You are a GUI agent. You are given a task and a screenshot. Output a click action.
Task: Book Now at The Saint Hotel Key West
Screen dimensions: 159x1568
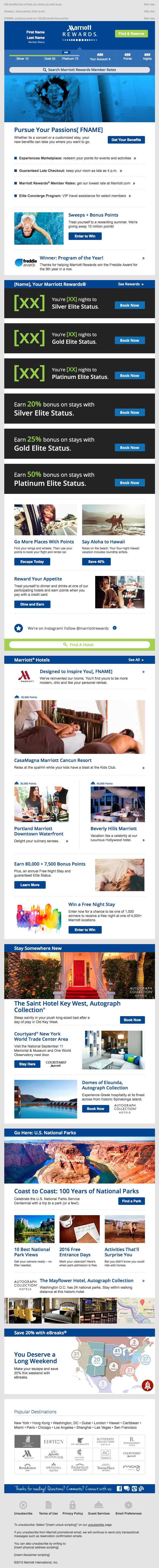click(x=132, y=1020)
